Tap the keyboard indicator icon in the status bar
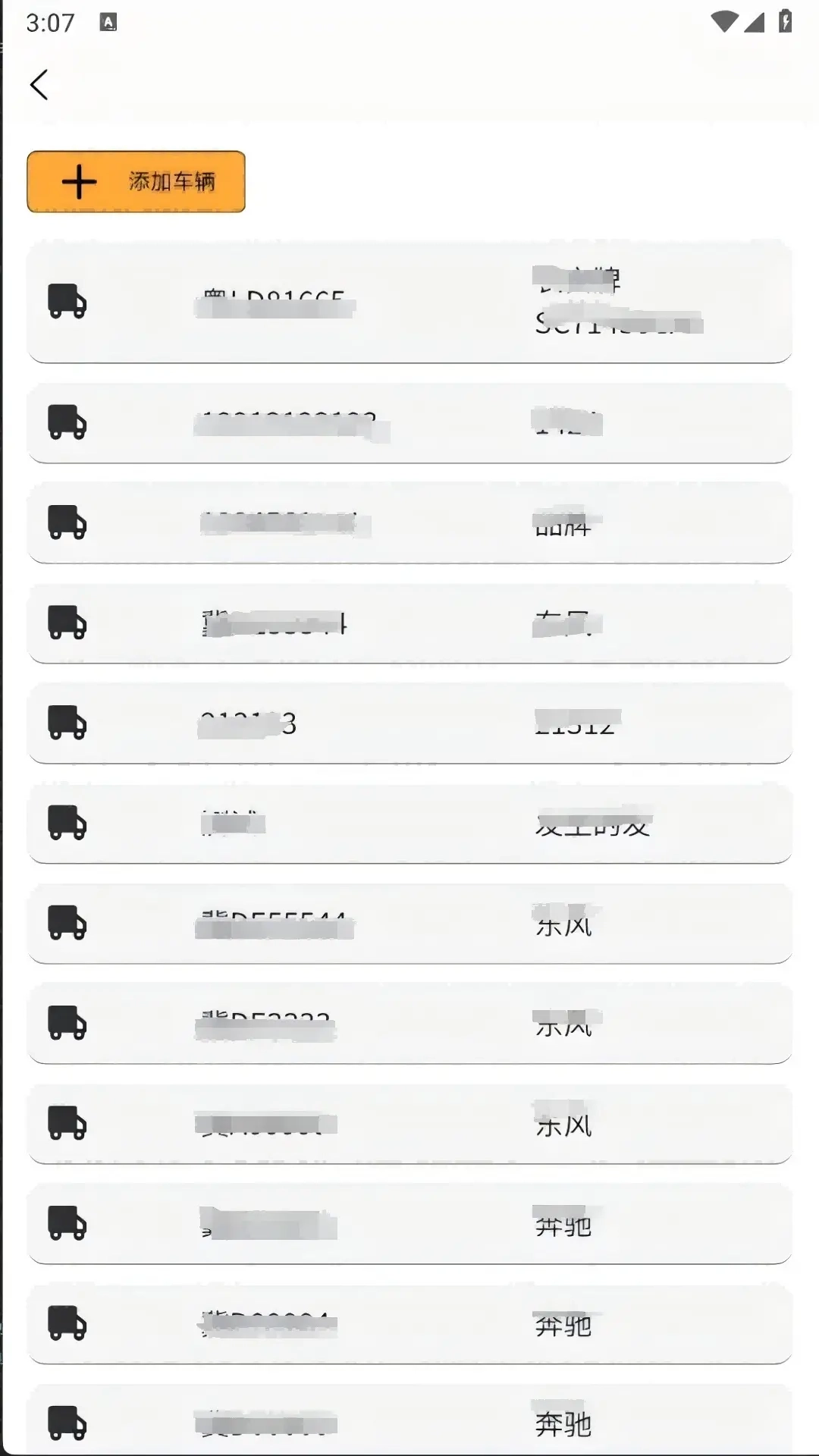This screenshot has width=819, height=1456. point(108,22)
